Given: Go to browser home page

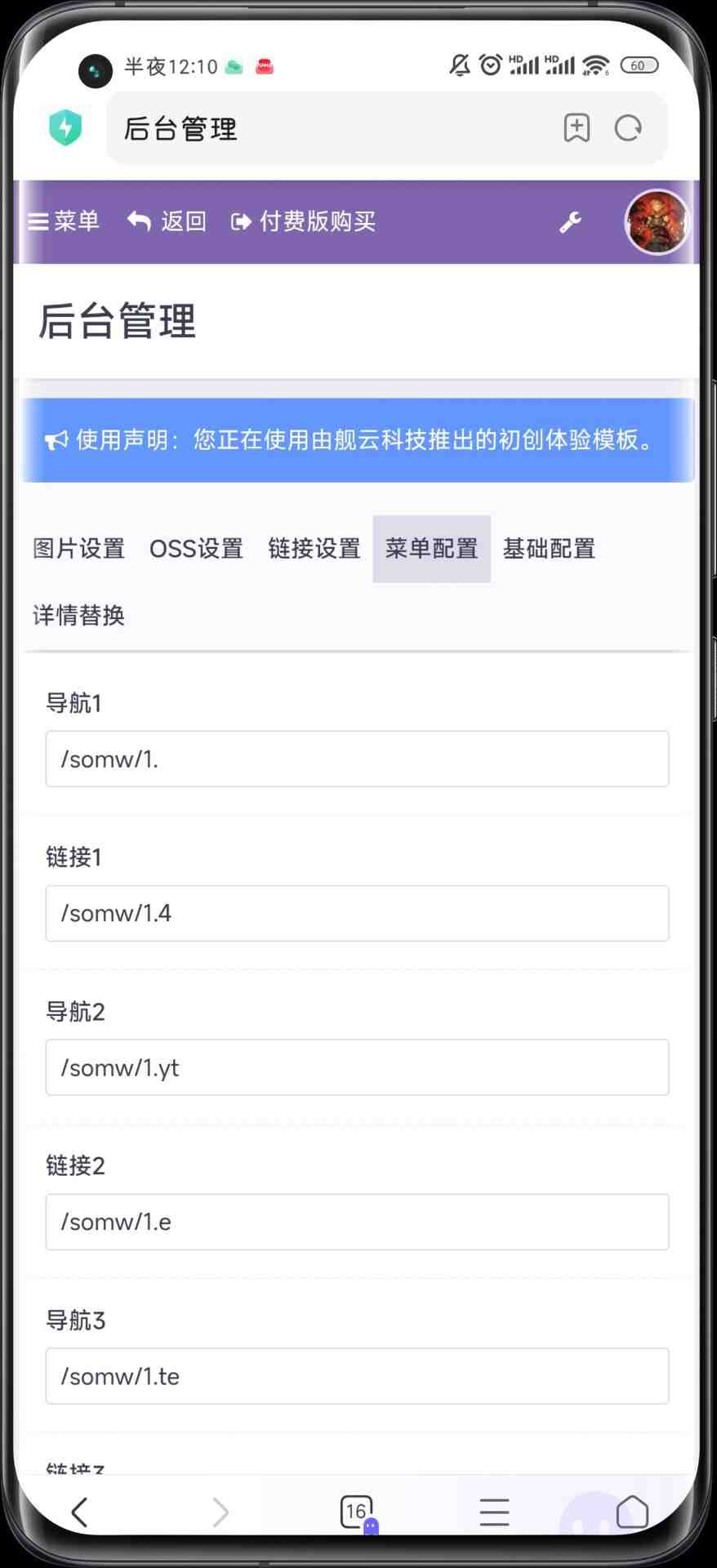Looking at the screenshot, I should (x=631, y=1512).
